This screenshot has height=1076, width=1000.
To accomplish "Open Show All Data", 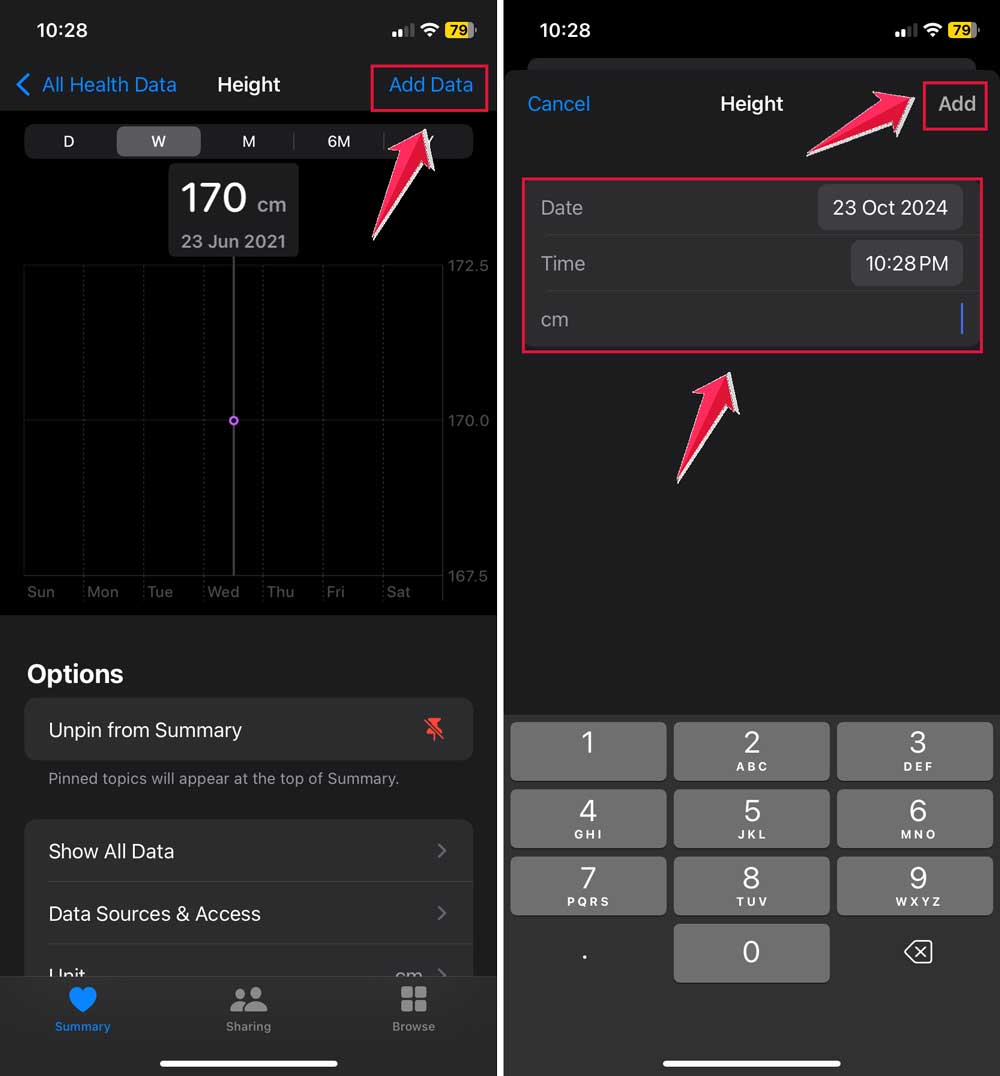I will (112, 851).
